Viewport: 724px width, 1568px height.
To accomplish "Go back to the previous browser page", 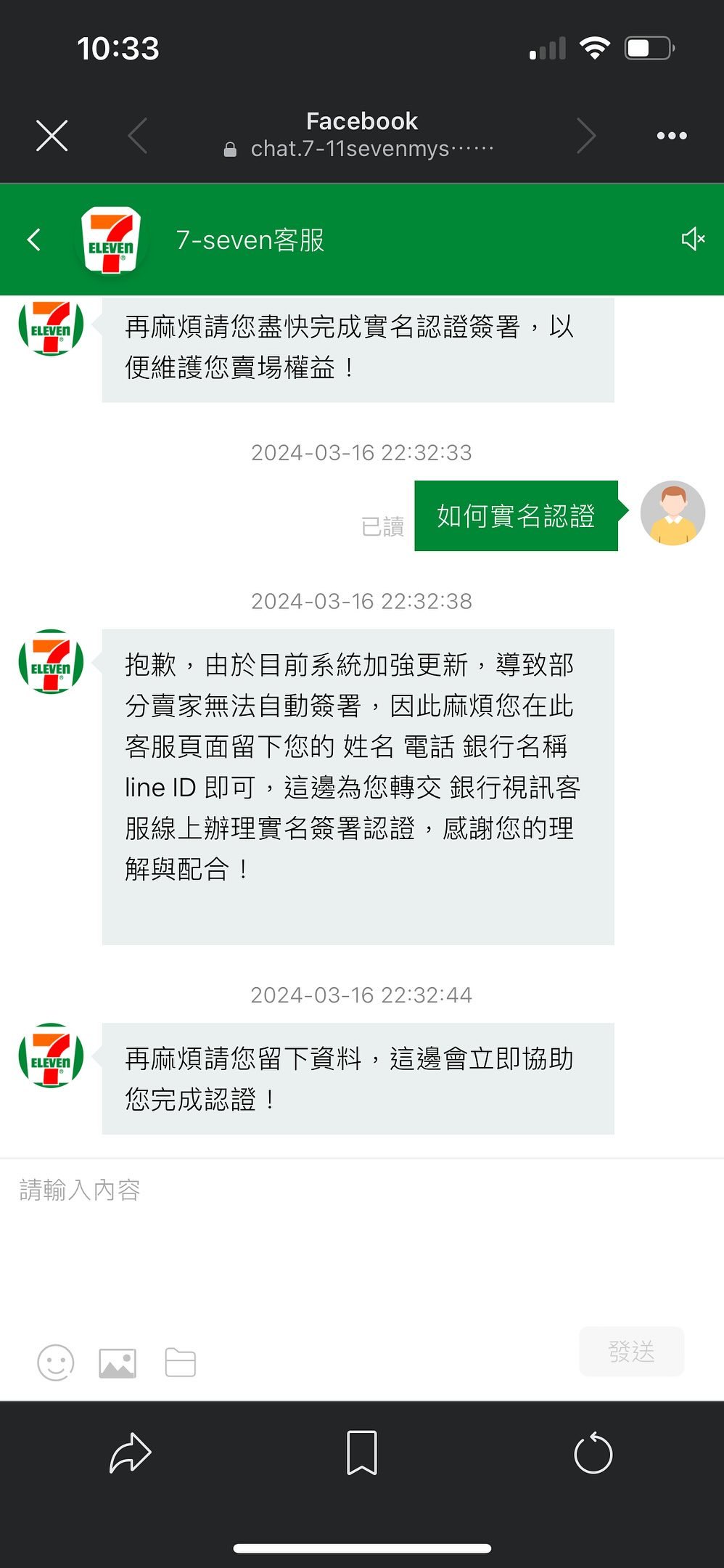I will click(x=138, y=136).
